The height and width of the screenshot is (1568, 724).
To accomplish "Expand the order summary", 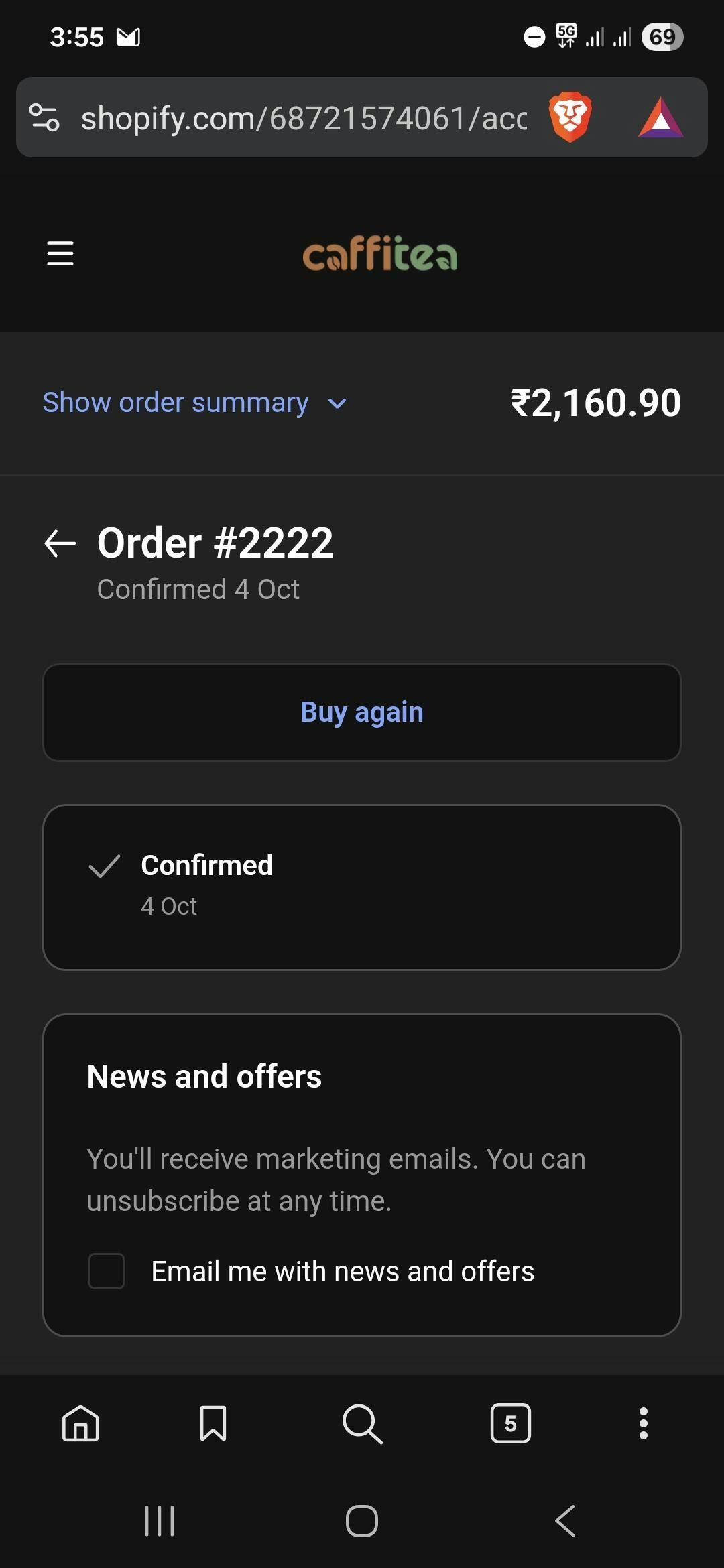I will click(194, 403).
